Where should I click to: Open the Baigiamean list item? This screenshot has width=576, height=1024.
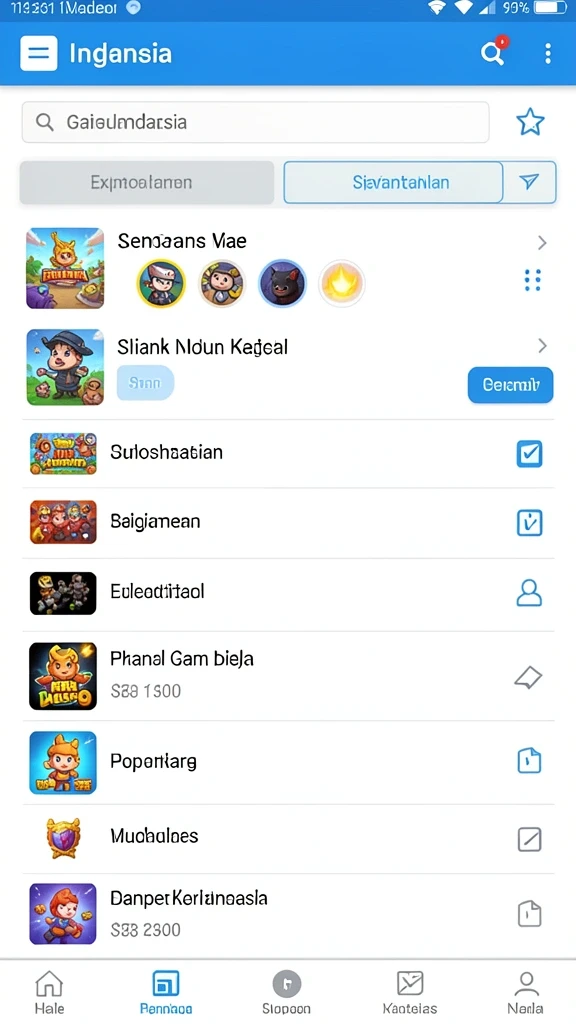point(288,522)
